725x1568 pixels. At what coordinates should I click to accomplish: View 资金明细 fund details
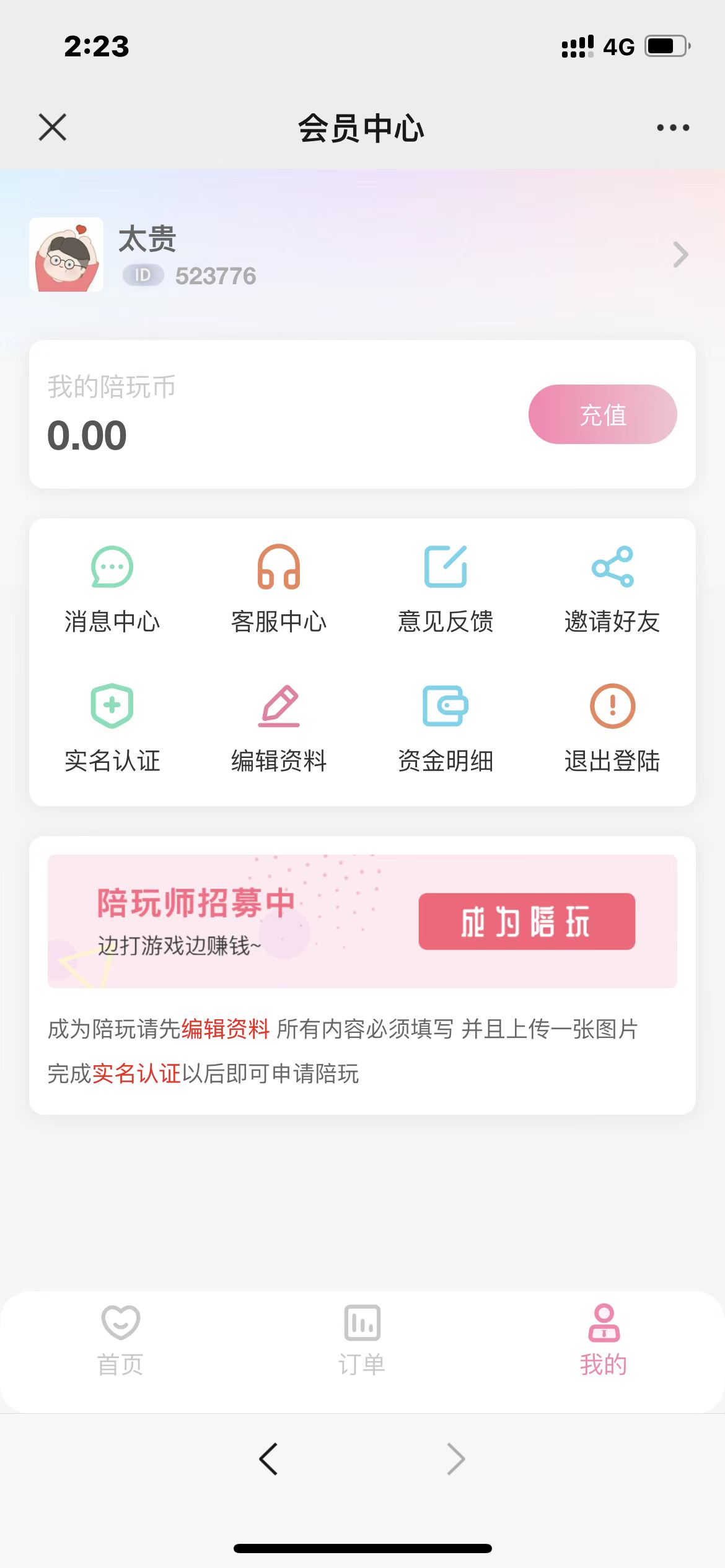pyautogui.click(x=446, y=727)
